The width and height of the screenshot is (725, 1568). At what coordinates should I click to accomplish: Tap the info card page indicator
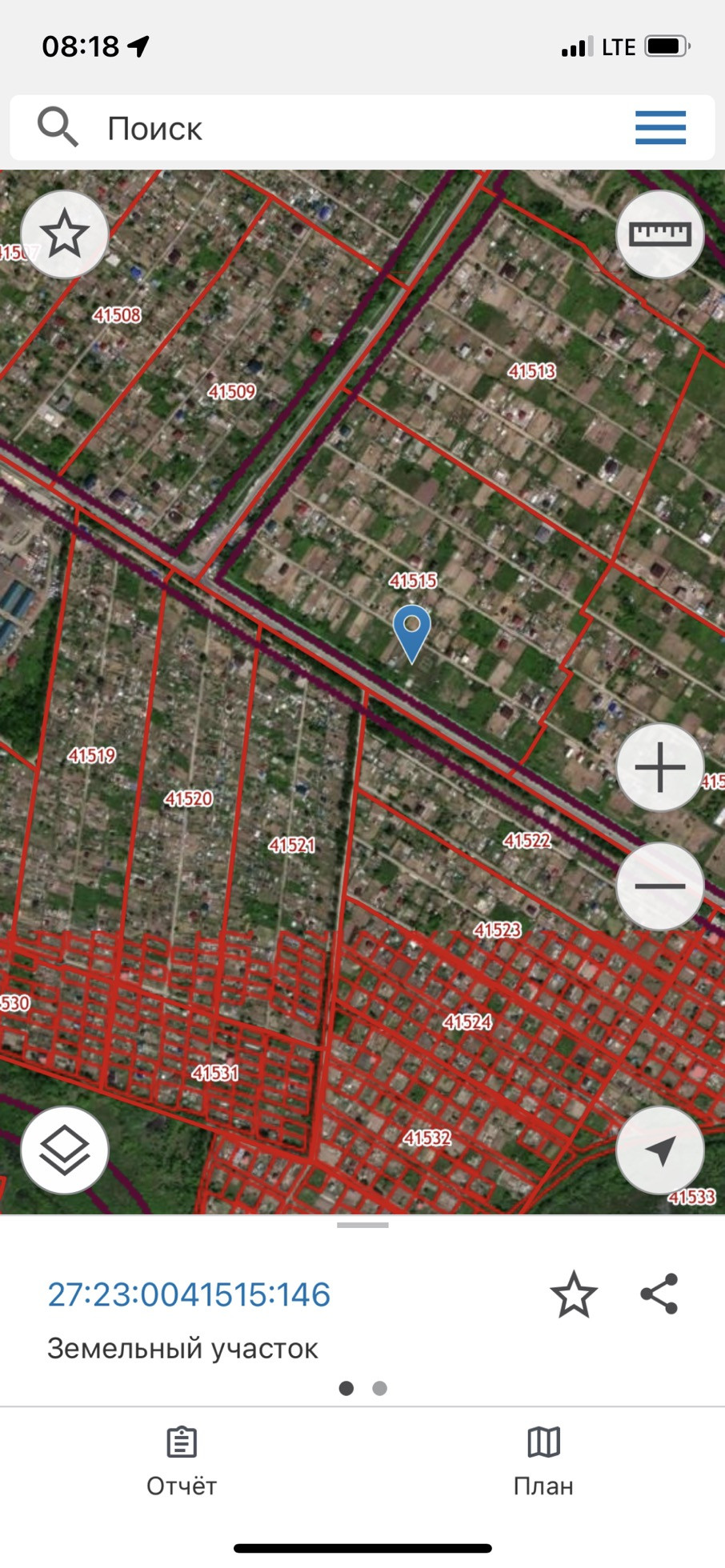pos(362,1388)
